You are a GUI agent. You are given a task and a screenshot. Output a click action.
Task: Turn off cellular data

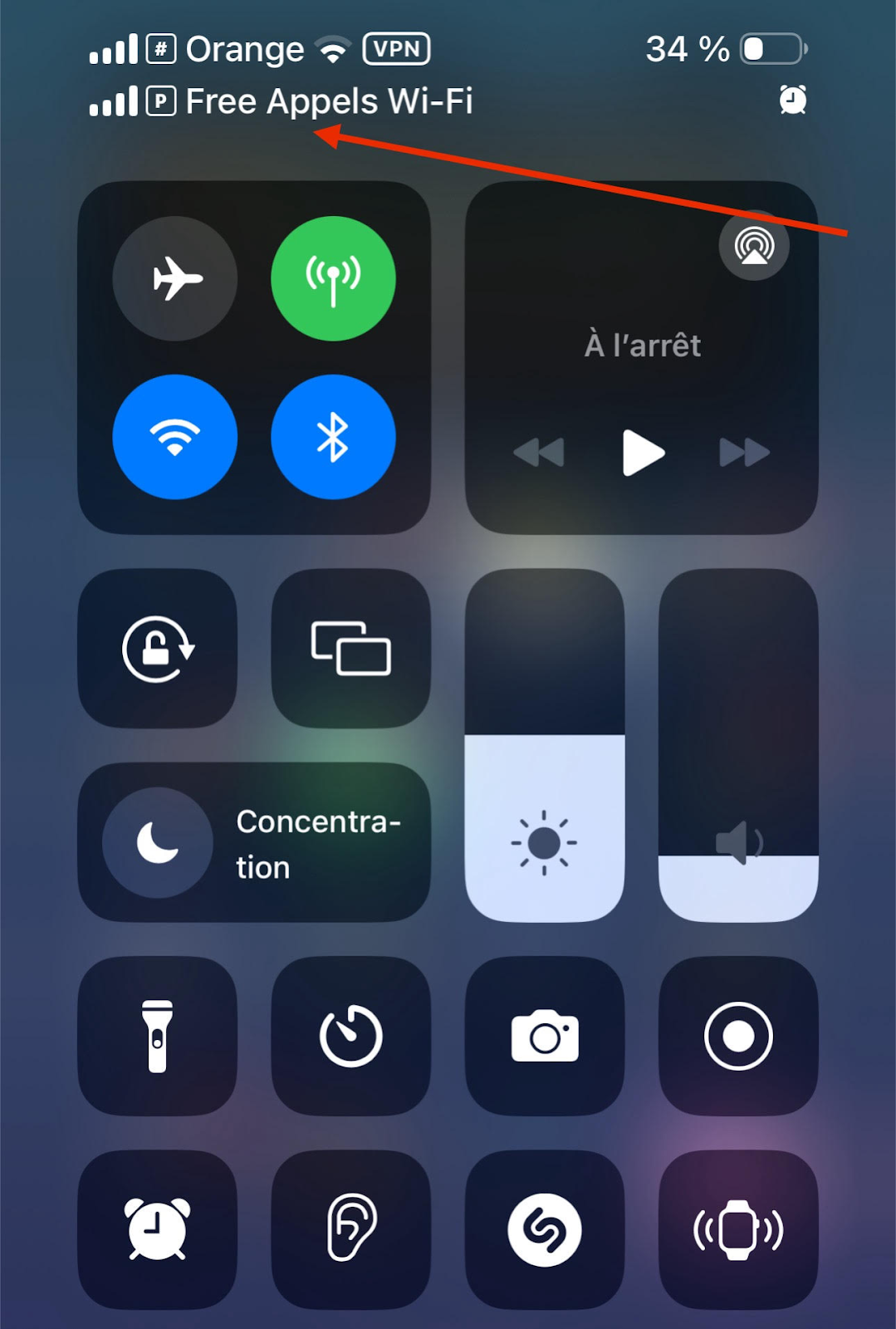click(x=333, y=278)
